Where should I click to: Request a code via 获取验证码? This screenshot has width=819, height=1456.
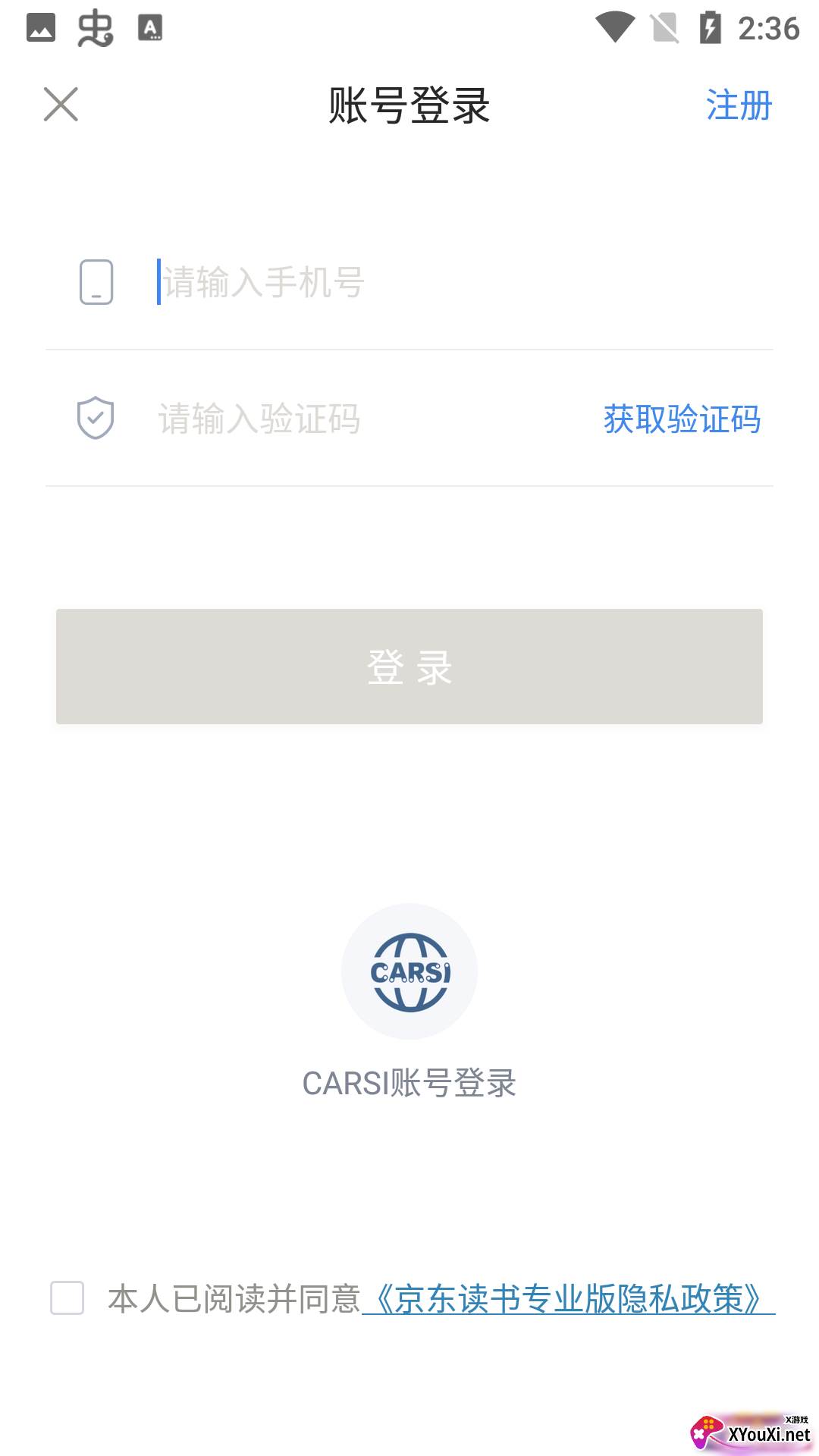point(682,419)
